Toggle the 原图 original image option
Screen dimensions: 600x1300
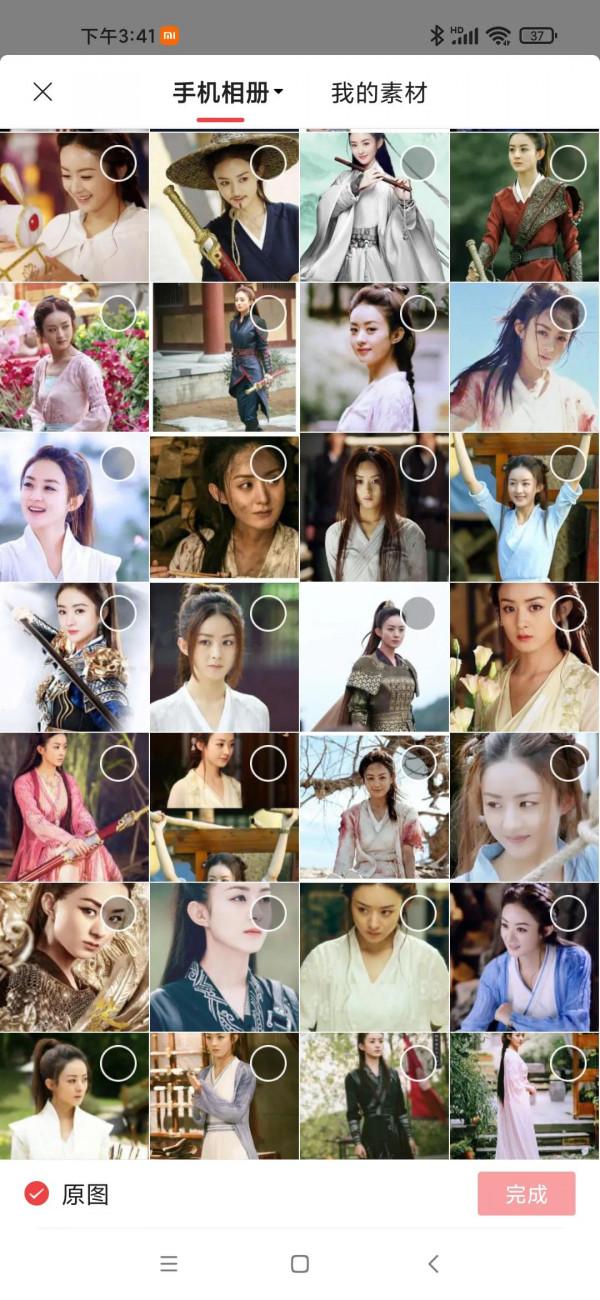37,1193
